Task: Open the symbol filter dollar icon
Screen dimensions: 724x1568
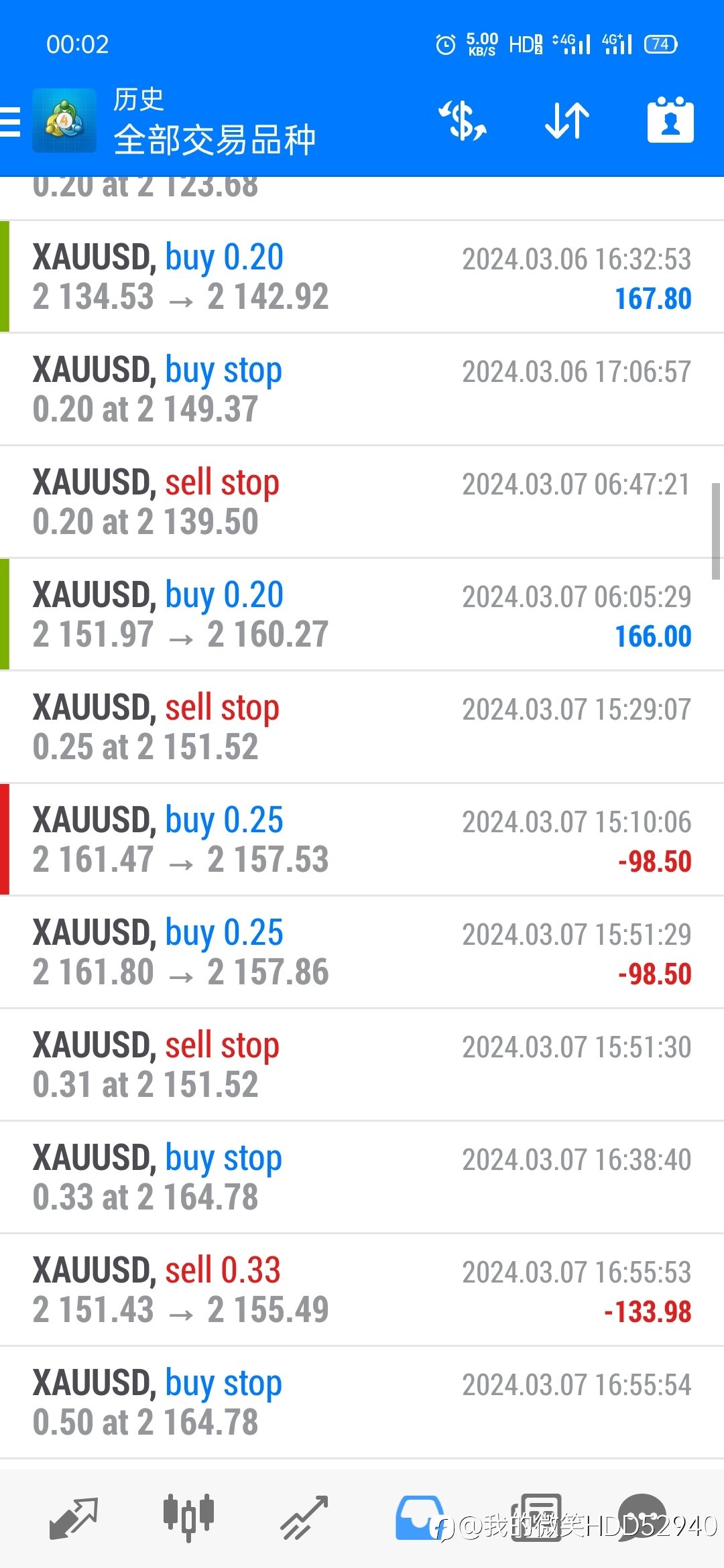Action: pyautogui.click(x=462, y=121)
